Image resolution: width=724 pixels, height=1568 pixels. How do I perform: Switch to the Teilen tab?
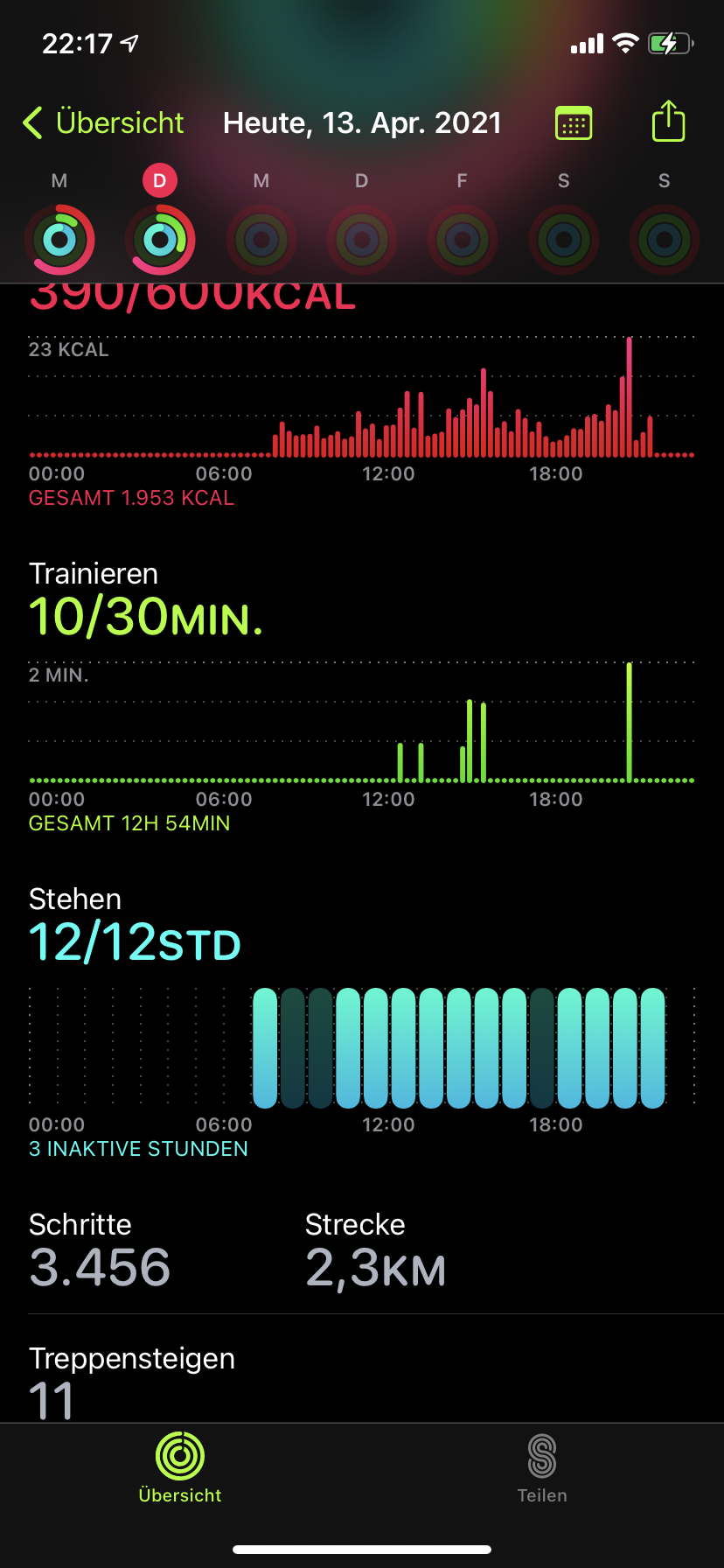542,1468
